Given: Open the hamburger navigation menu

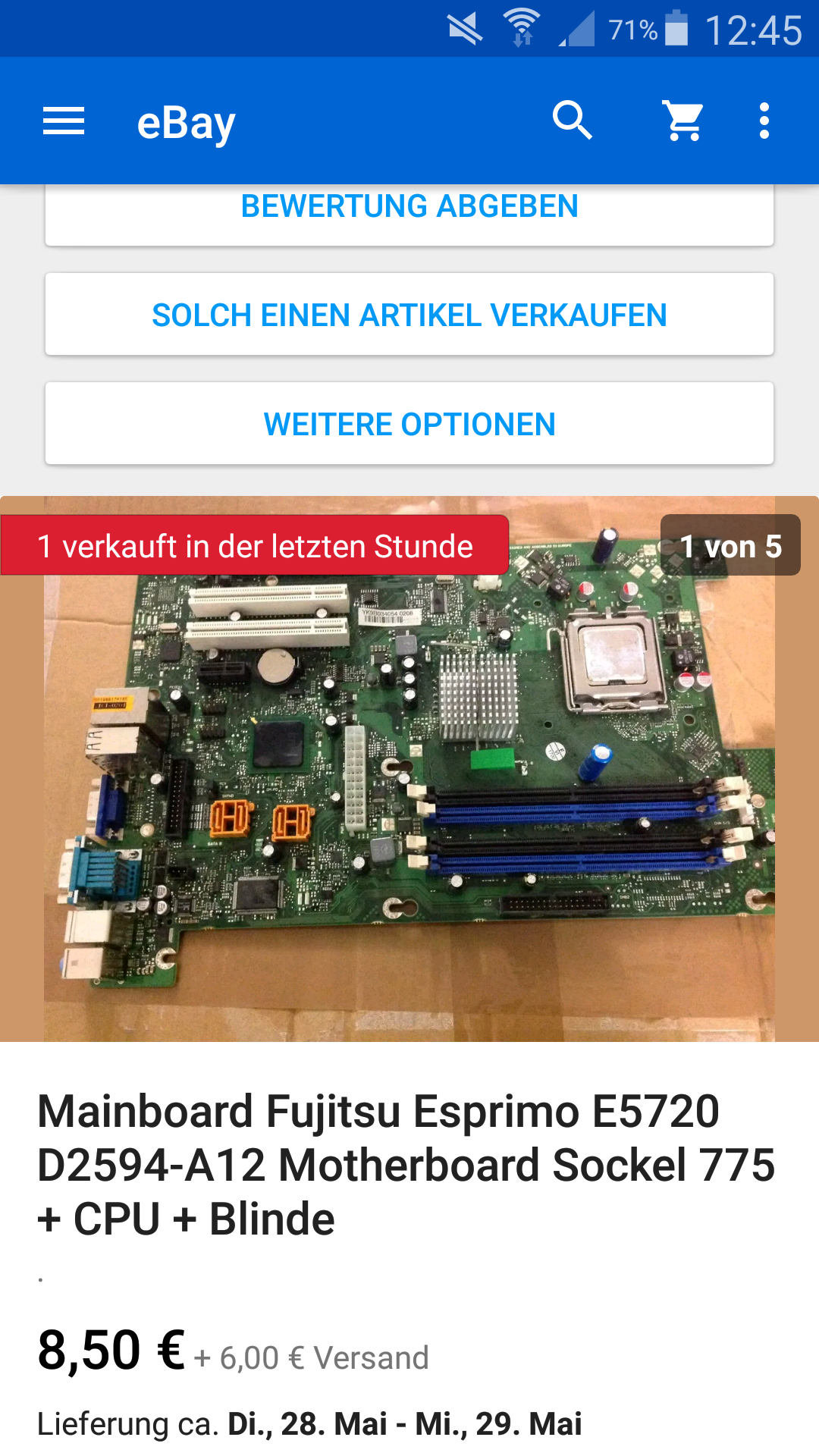Looking at the screenshot, I should coord(64,121).
